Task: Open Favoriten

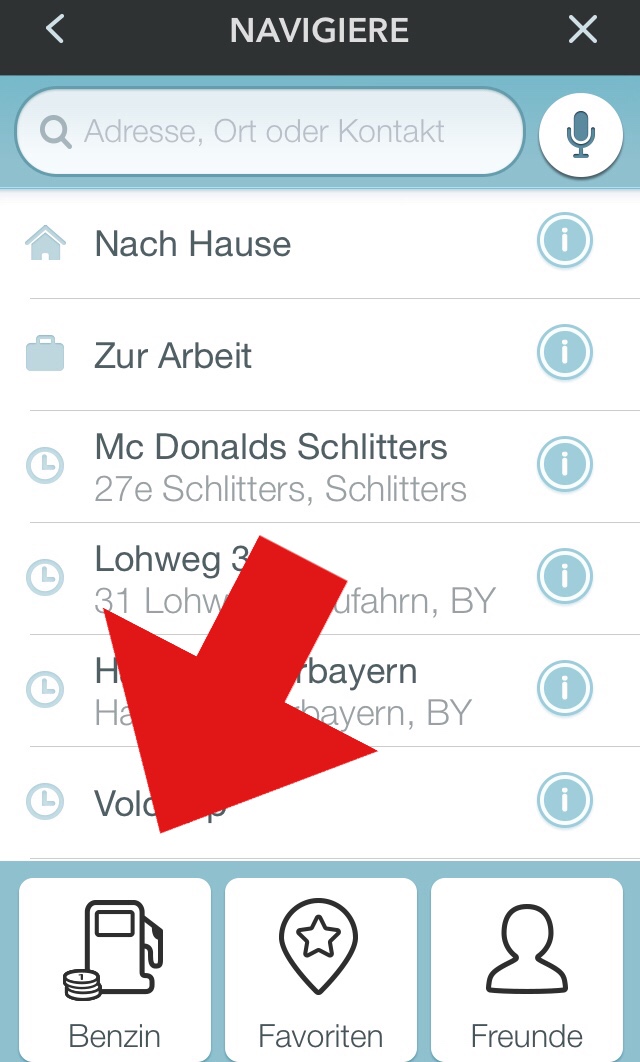Action: (x=320, y=970)
